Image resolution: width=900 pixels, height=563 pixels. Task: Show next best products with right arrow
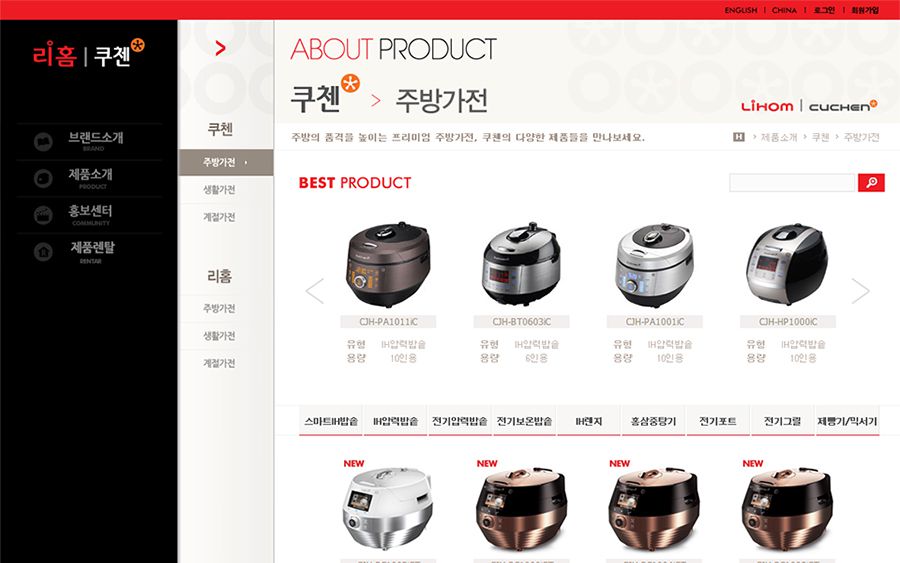pyautogui.click(x=860, y=291)
